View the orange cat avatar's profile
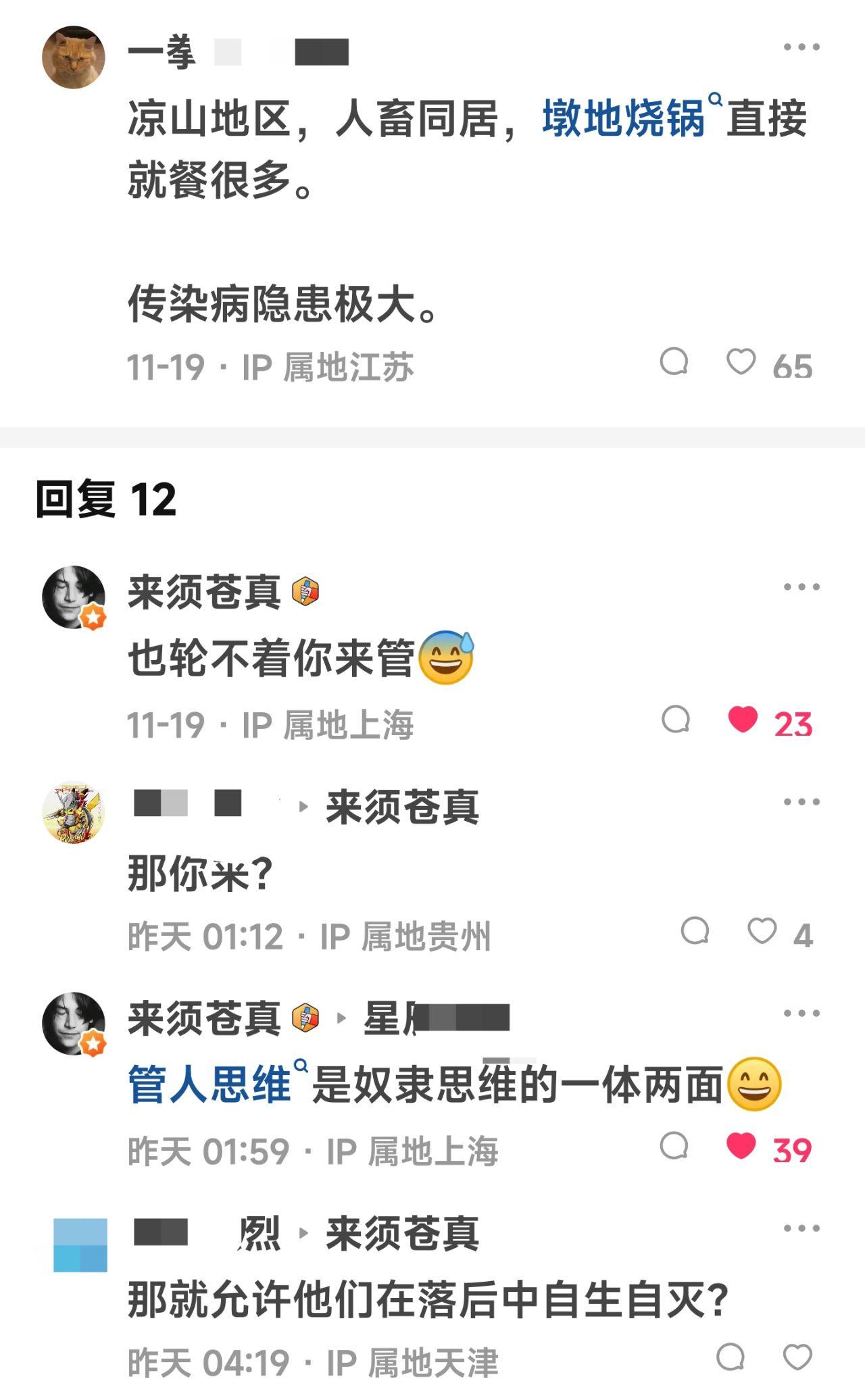This screenshot has width=865, height=1400. coord(74,57)
